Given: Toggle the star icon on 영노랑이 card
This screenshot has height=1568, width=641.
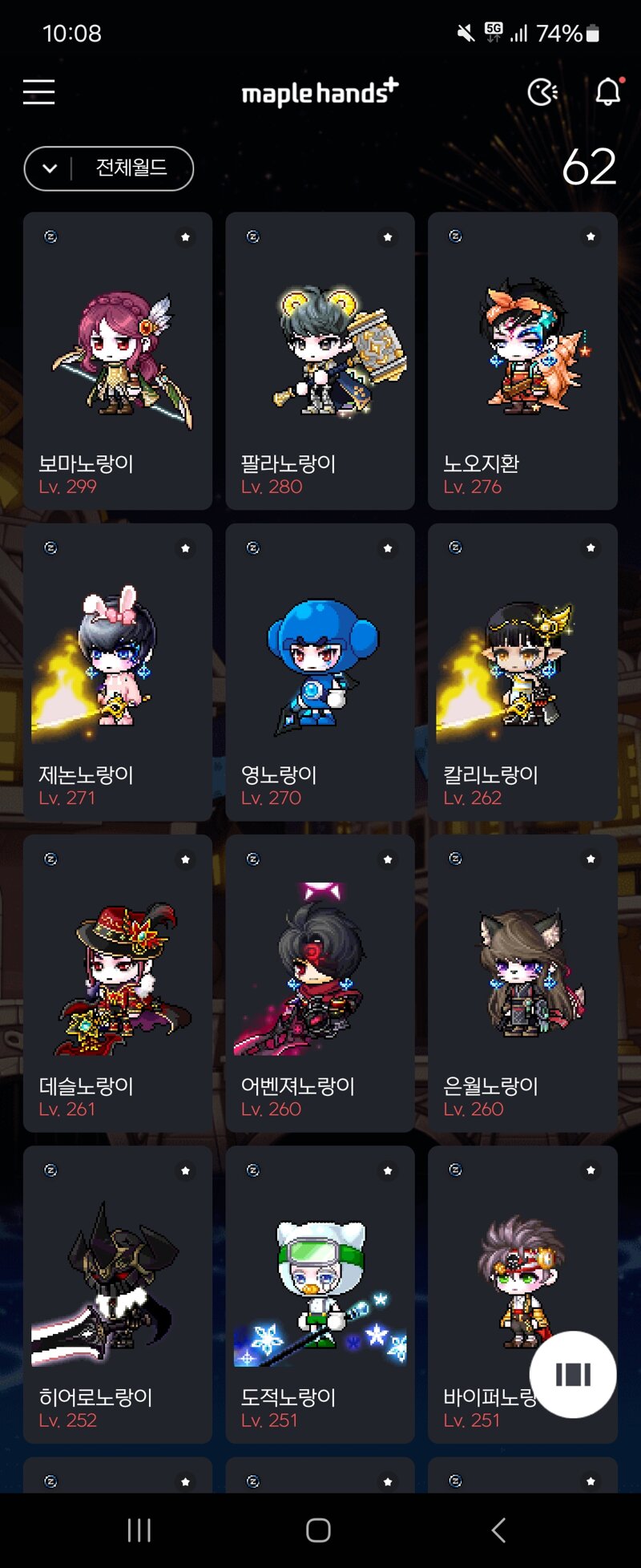Looking at the screenshot, I should pyautogui.click(x=388, y=548).
